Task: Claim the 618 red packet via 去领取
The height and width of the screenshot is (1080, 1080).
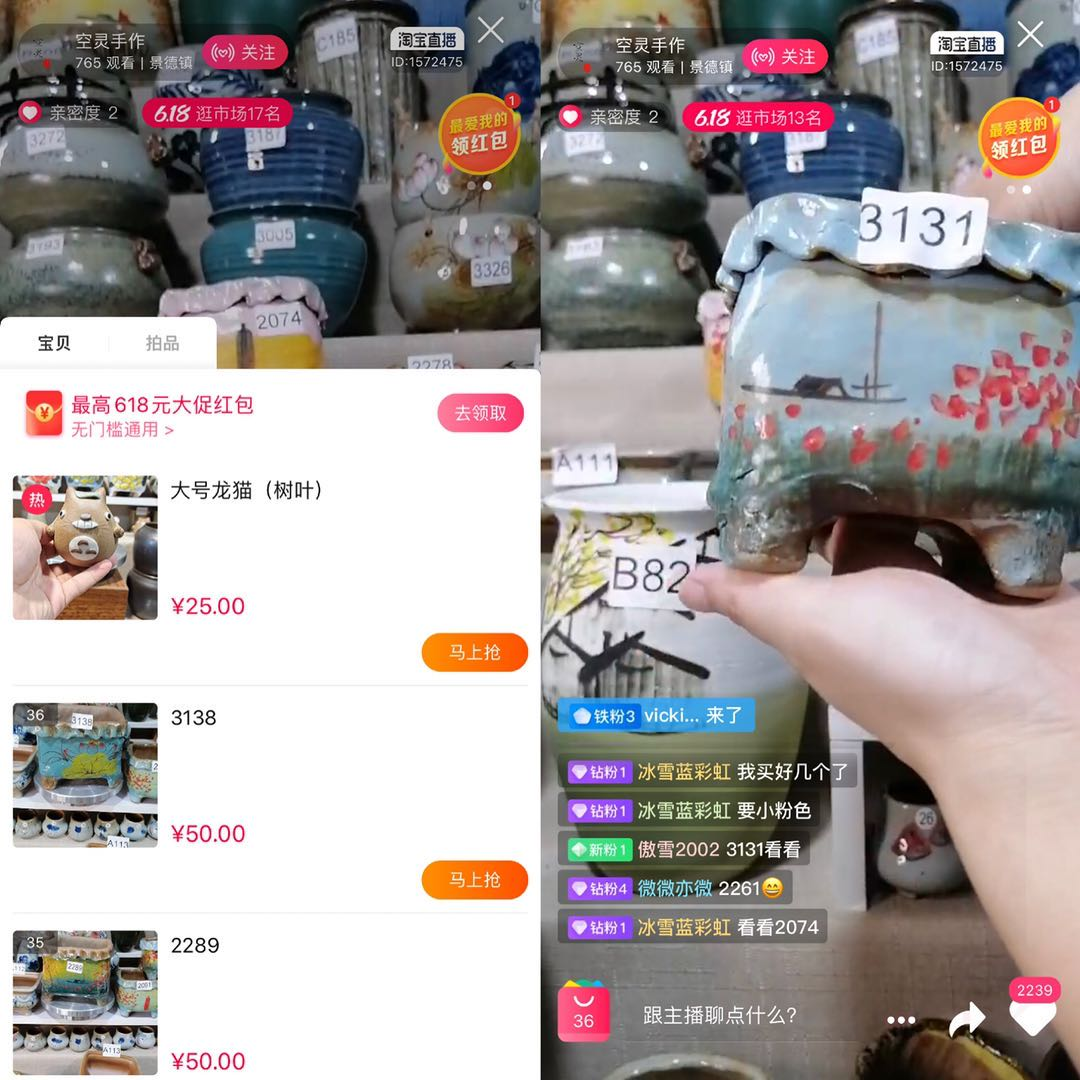Action: click(x=480, y=412)
